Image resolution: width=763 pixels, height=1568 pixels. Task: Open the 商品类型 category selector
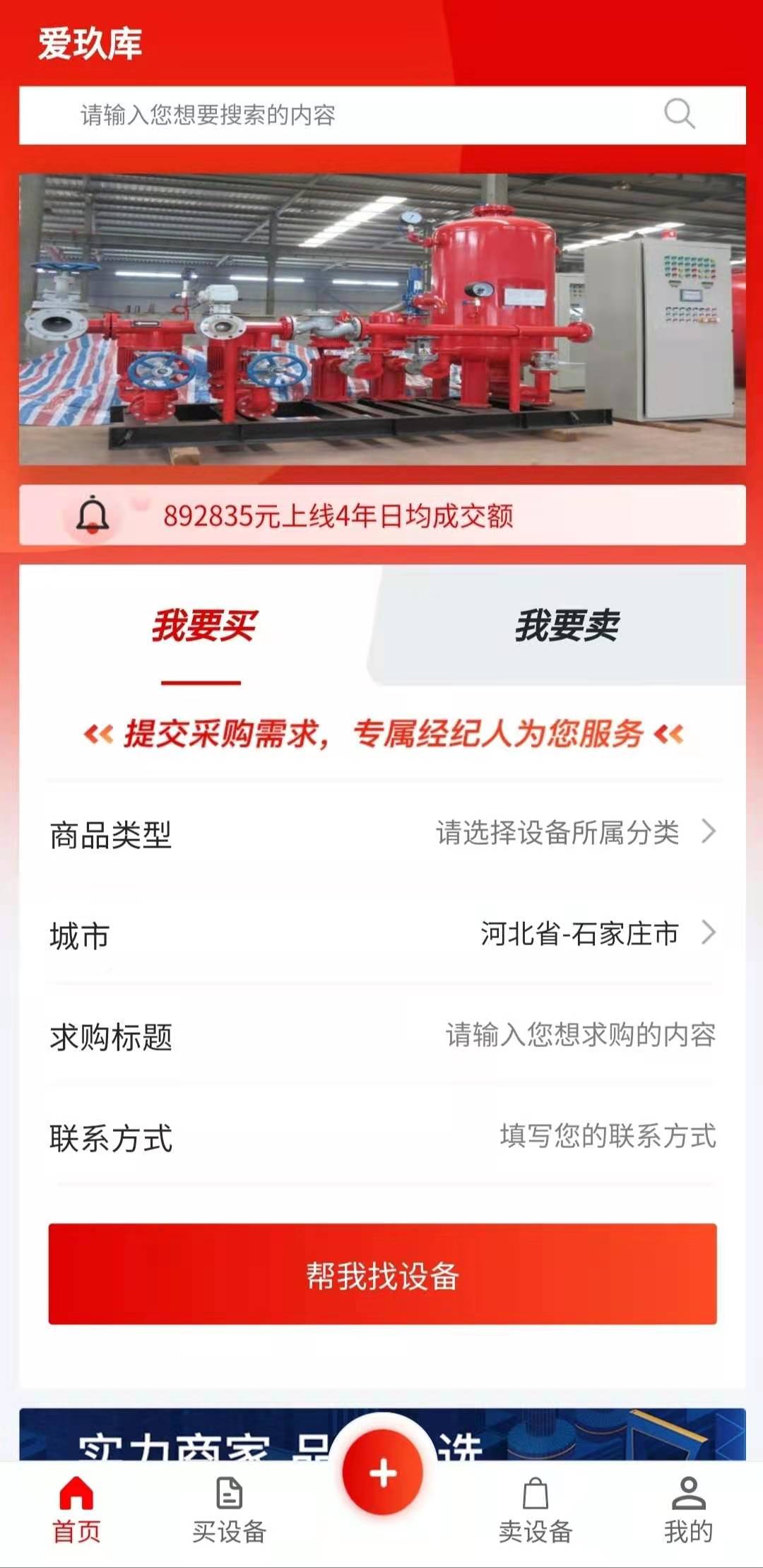(x=381, y=836)
